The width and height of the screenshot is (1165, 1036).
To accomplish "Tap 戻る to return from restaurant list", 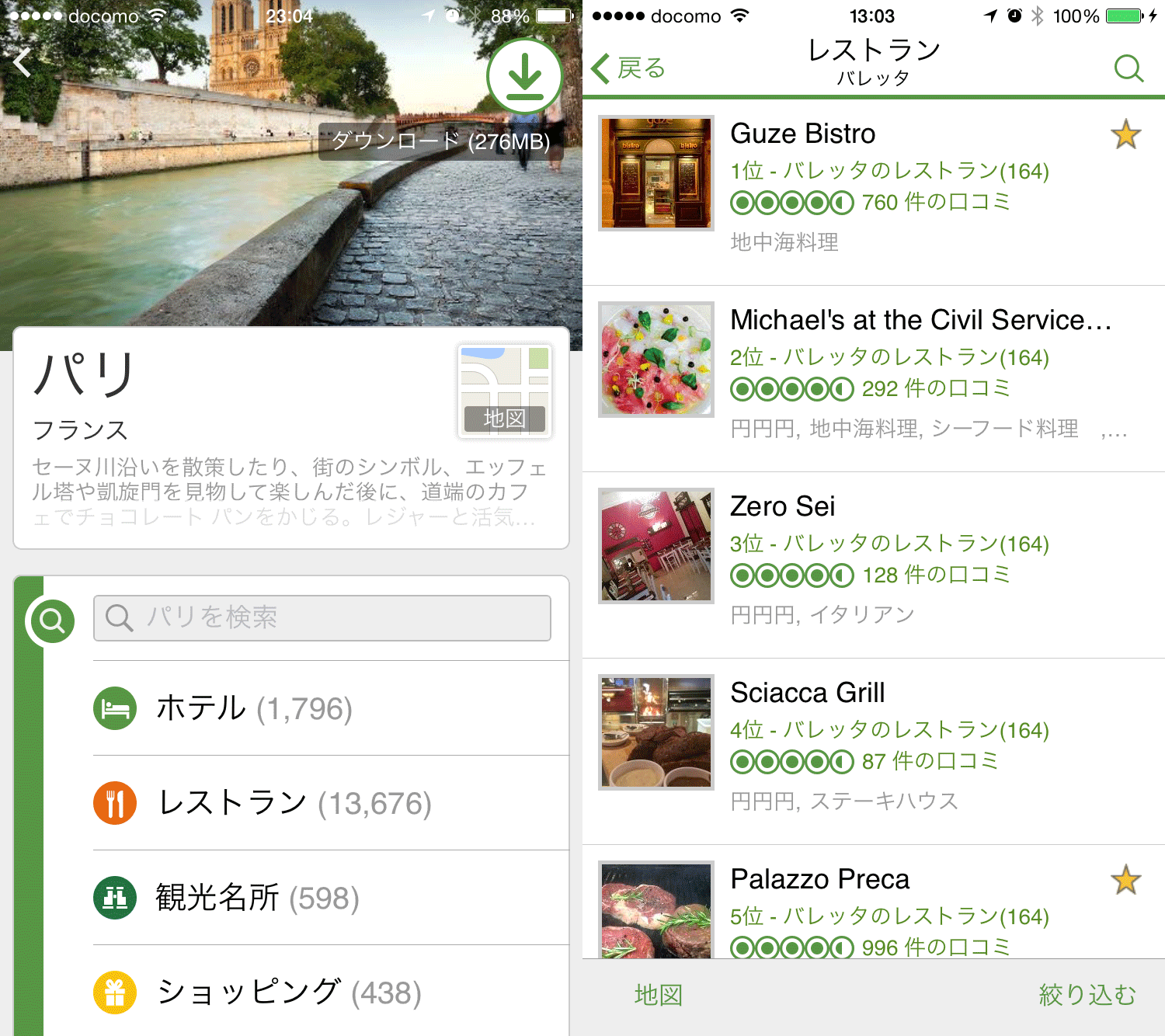I will click(x=629, y=68).
